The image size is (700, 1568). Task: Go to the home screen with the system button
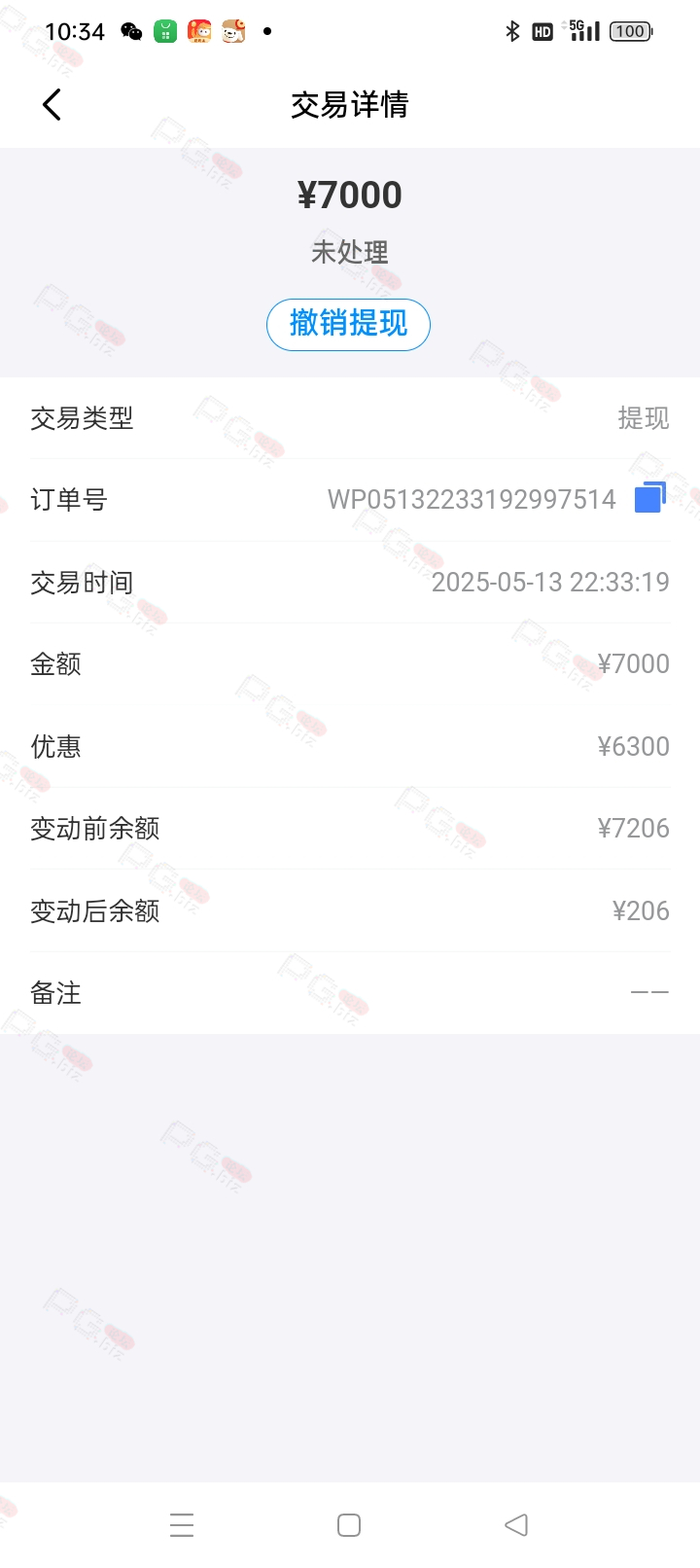[349, 1524]
